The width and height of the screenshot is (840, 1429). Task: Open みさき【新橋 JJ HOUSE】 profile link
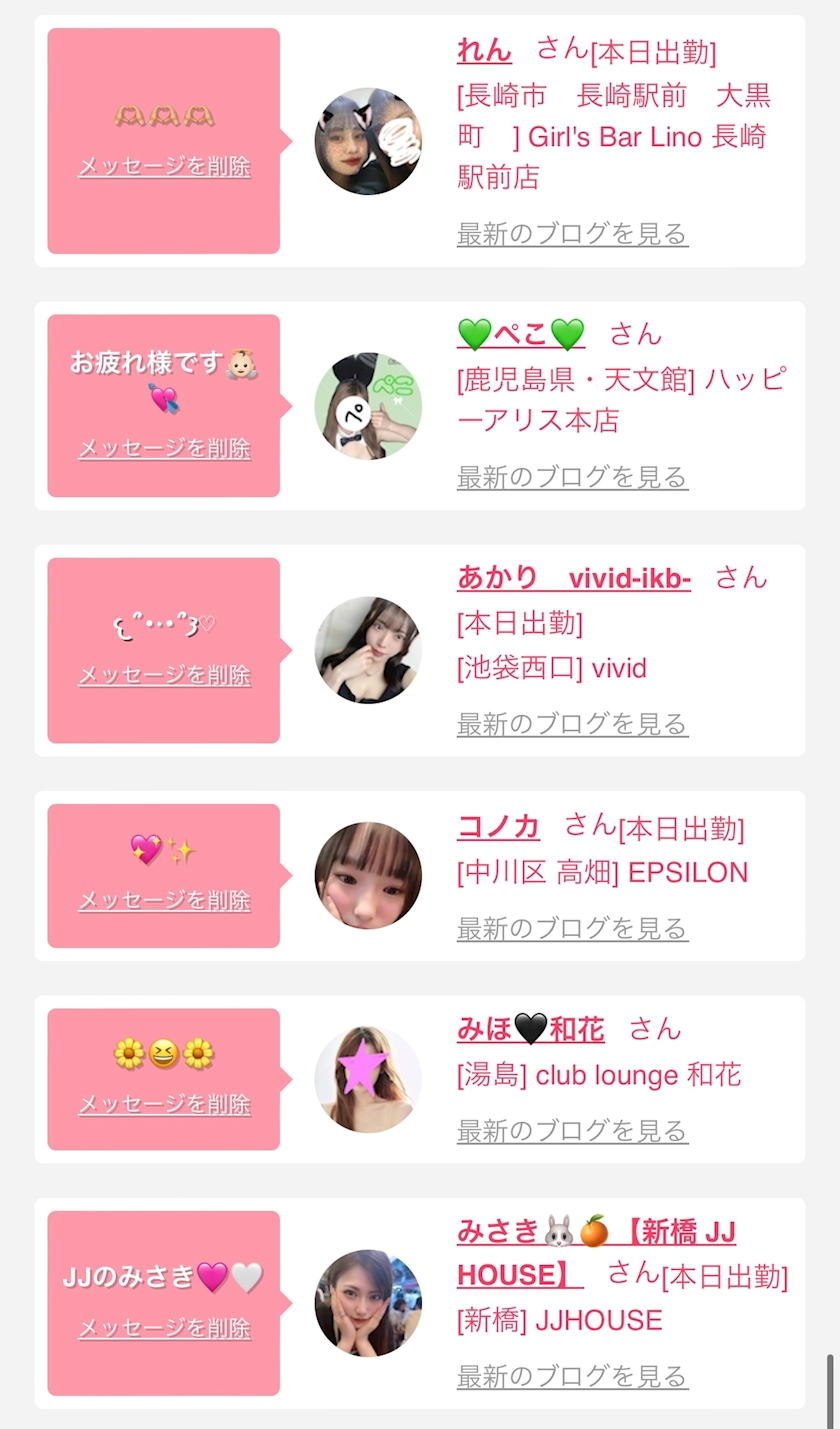596,1254
